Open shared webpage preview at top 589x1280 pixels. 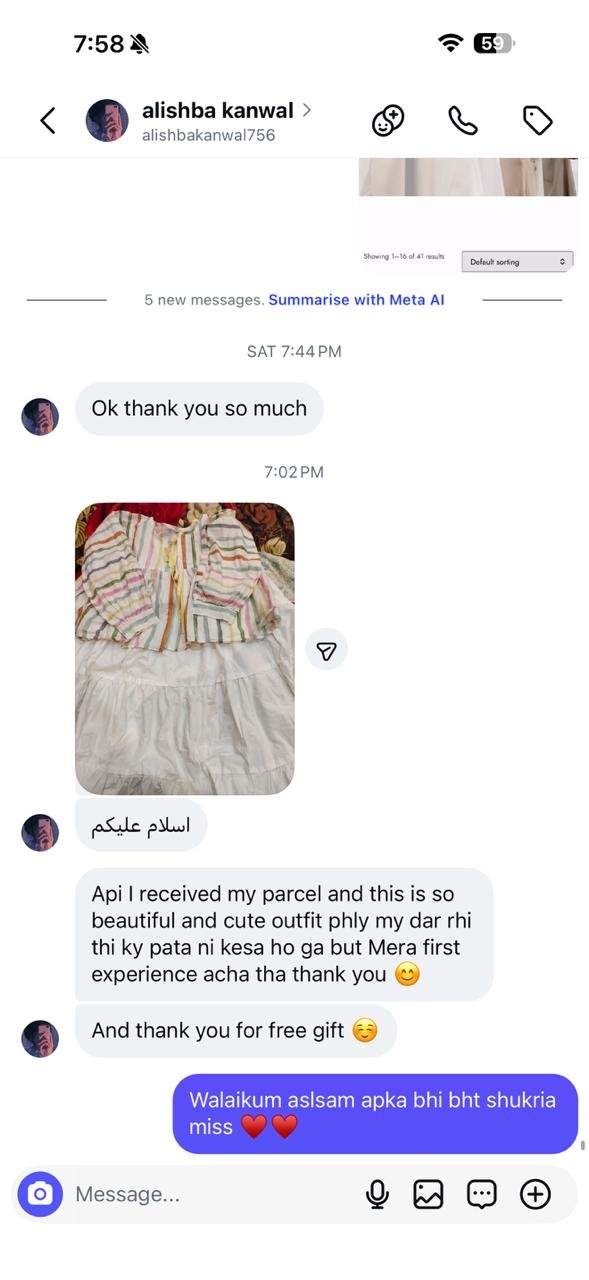(468, 217)
